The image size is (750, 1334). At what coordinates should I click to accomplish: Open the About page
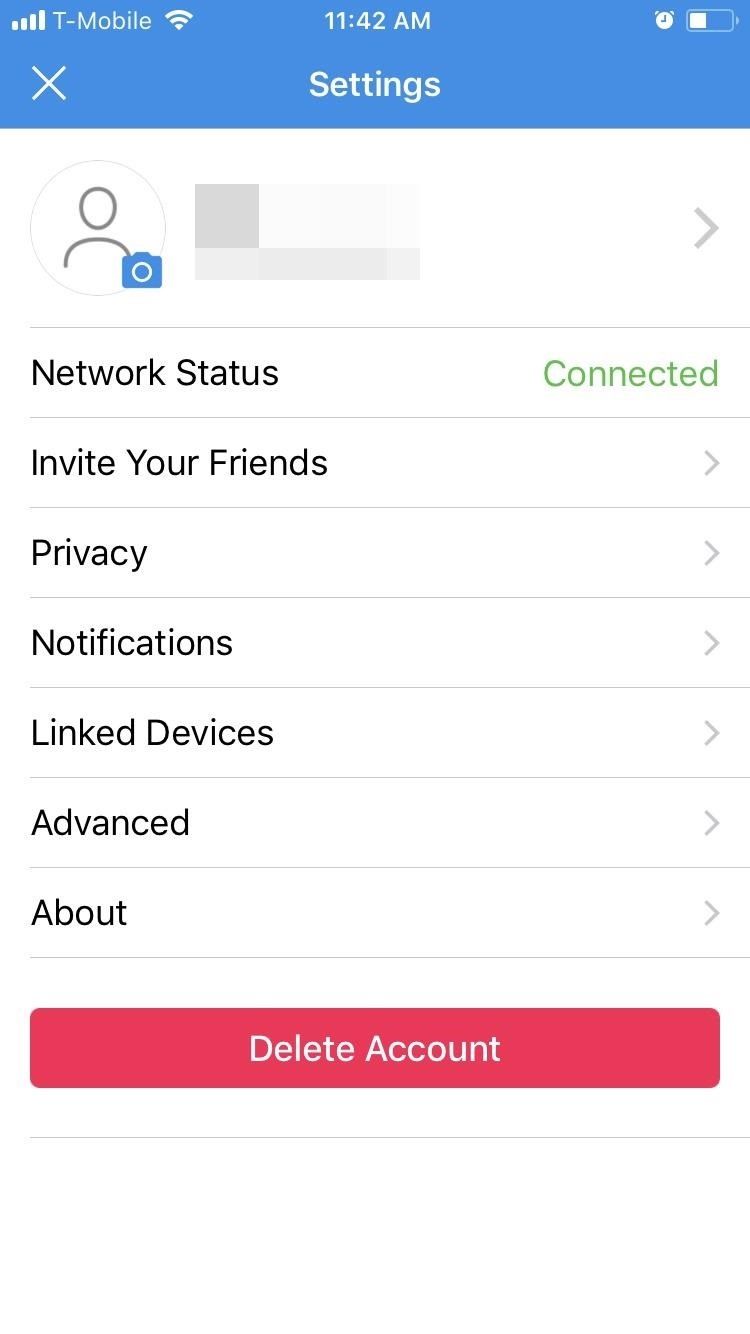pos(375,913)
